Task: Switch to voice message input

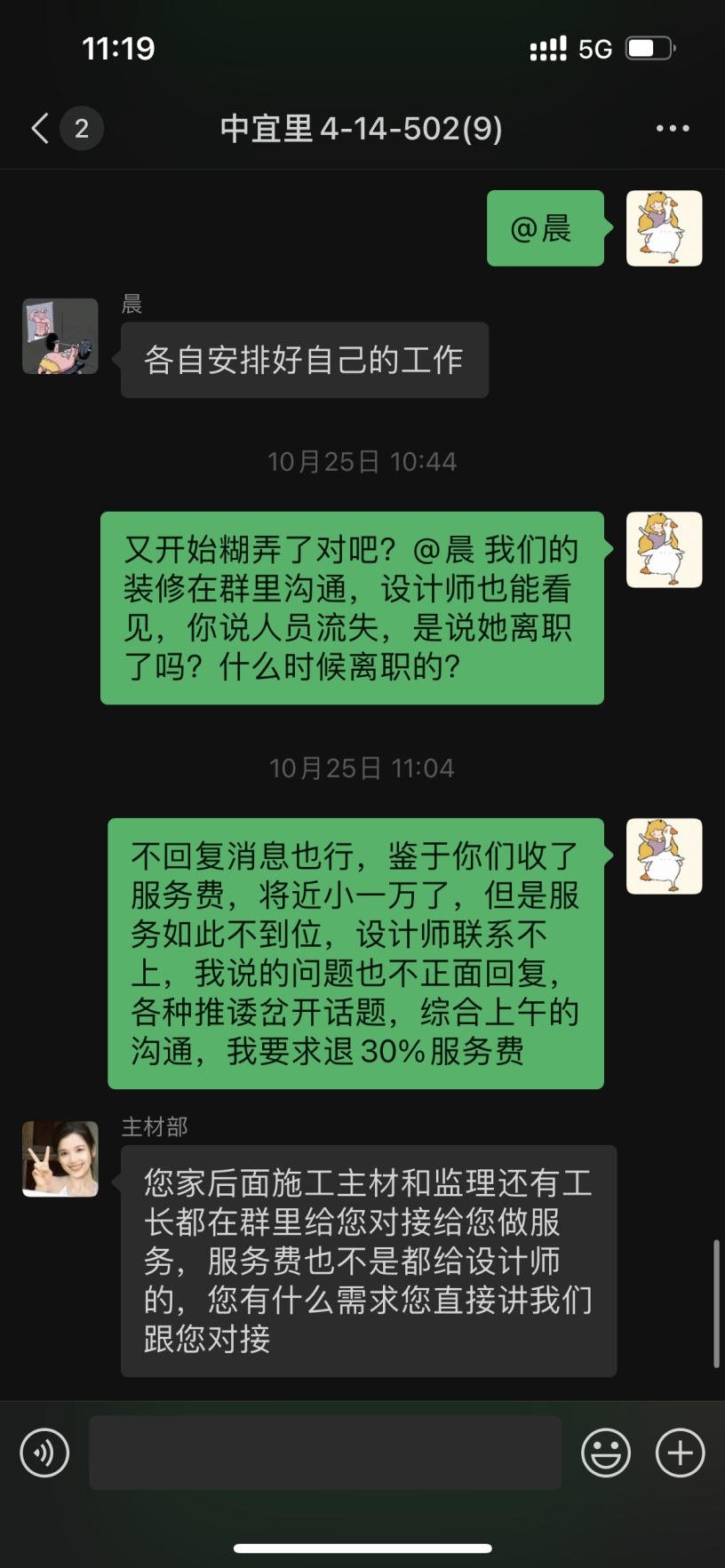Action: point(44,1453)
